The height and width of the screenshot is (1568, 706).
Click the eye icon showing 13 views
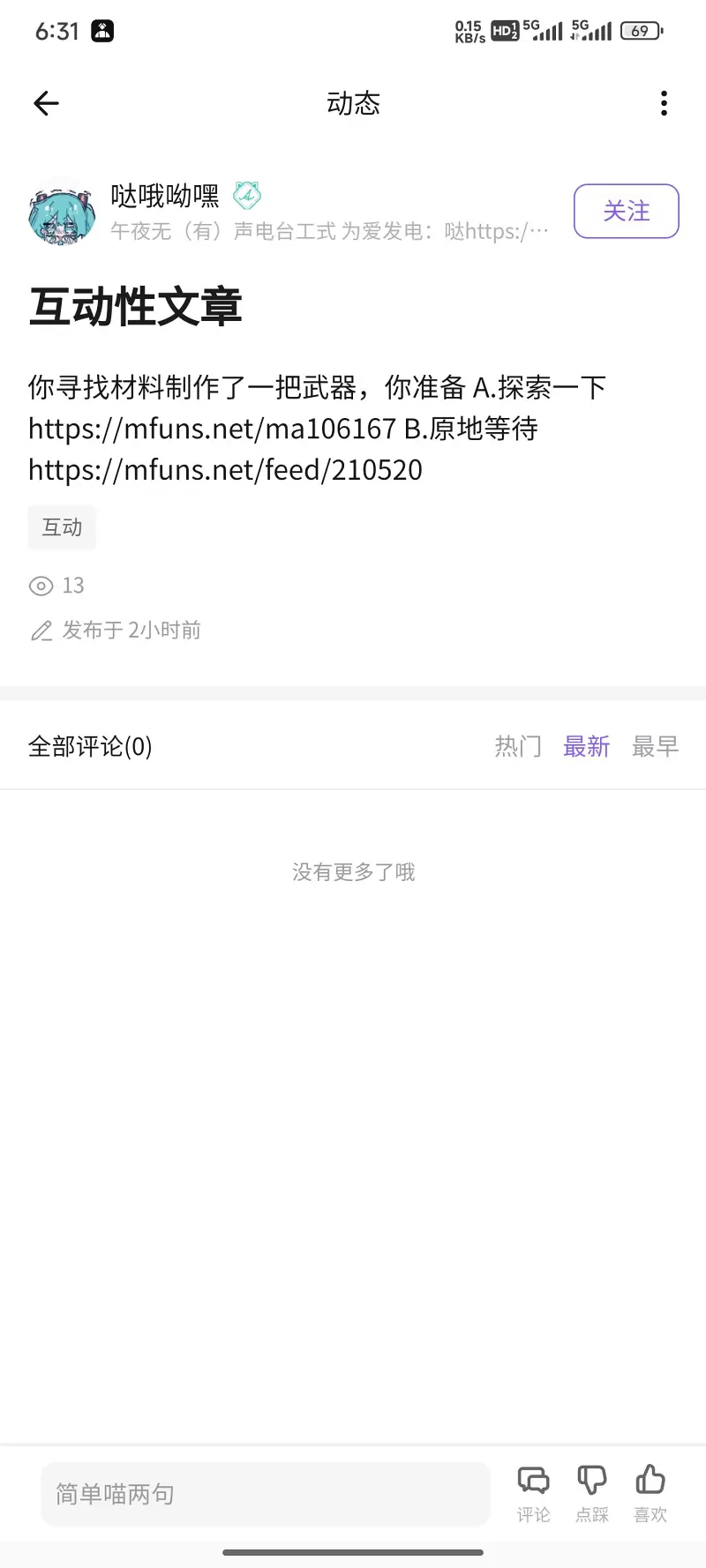(x=41, y=586)
